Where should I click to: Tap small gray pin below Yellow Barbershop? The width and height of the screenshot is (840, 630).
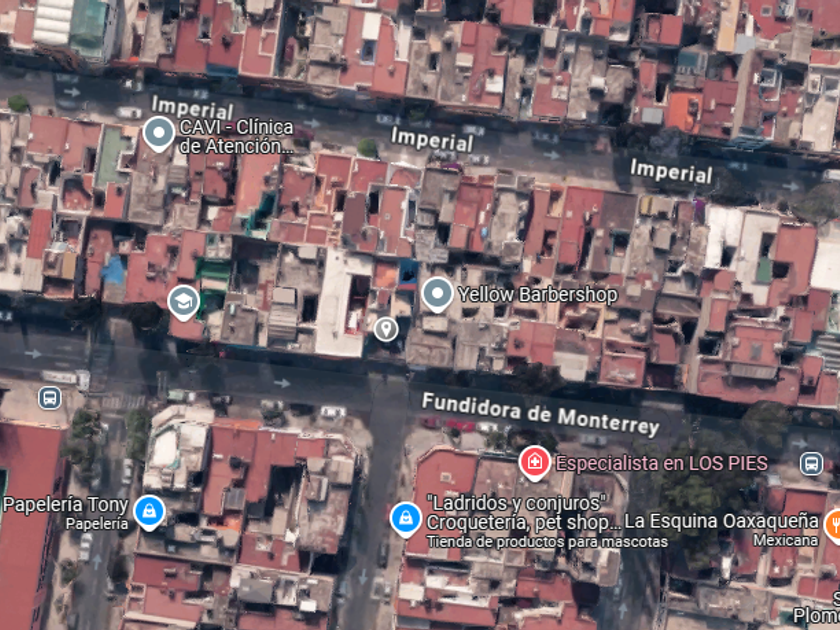[386, 329]
